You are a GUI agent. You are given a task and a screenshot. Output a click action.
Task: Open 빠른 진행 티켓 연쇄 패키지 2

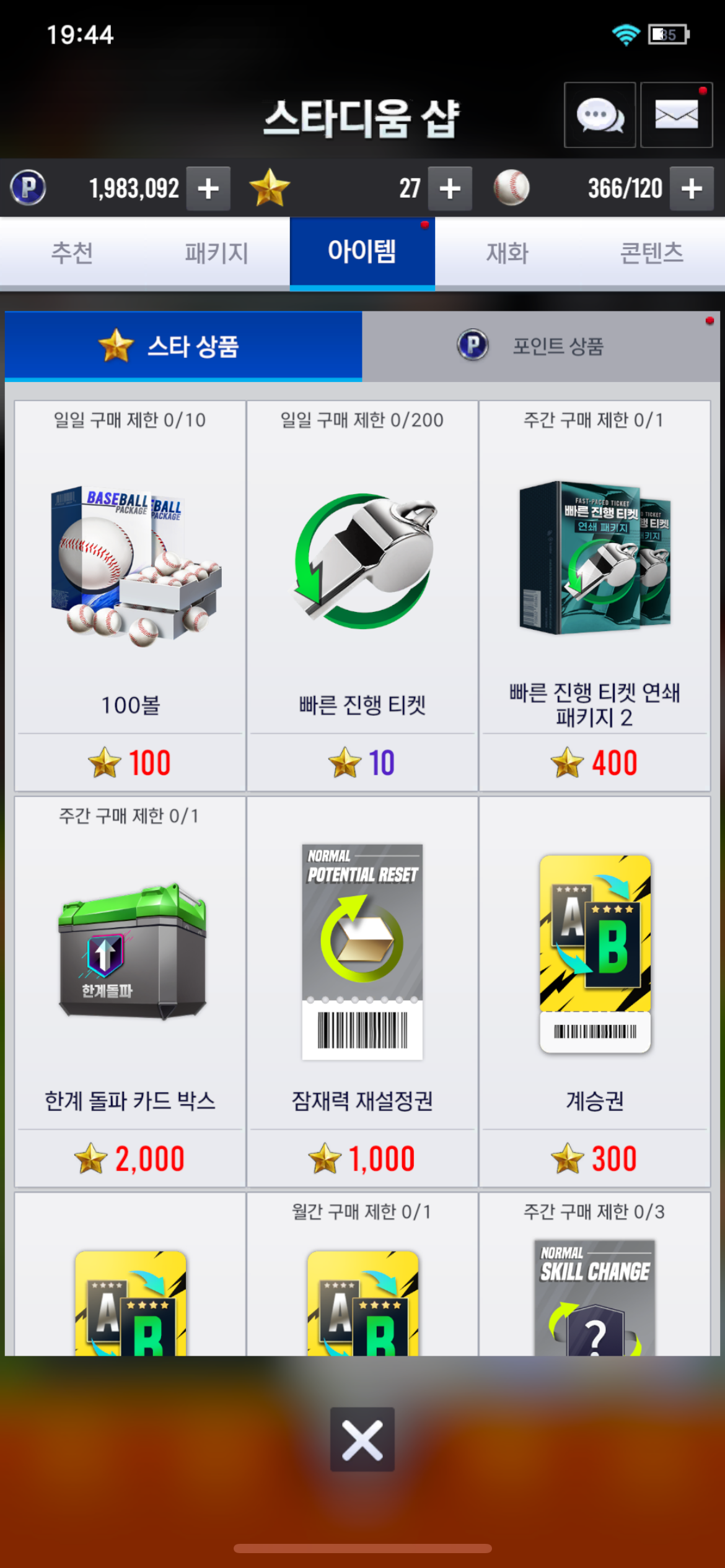594,595
